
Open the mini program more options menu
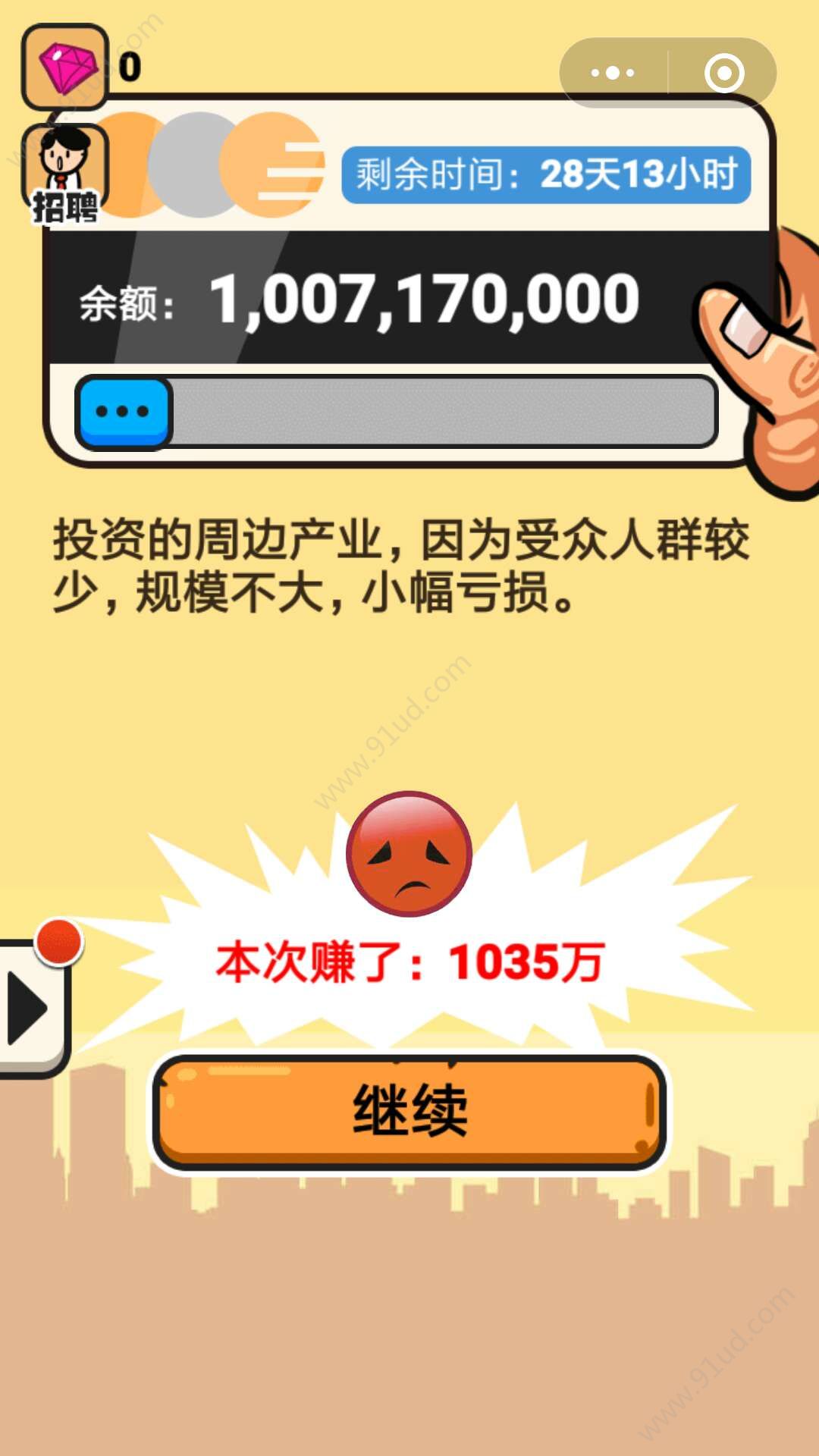point(613,73)
